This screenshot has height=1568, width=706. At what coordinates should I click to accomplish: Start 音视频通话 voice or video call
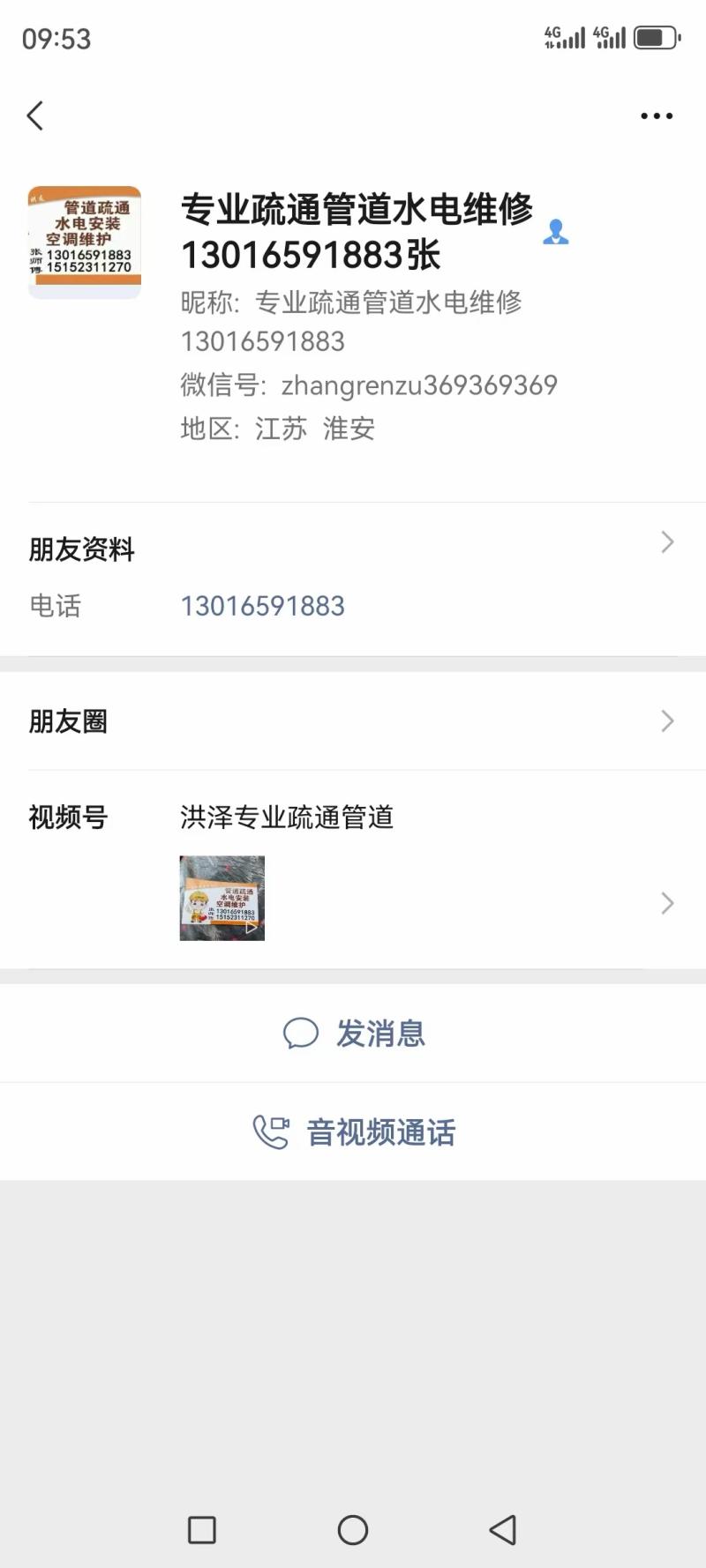(x=355, y=1132)
